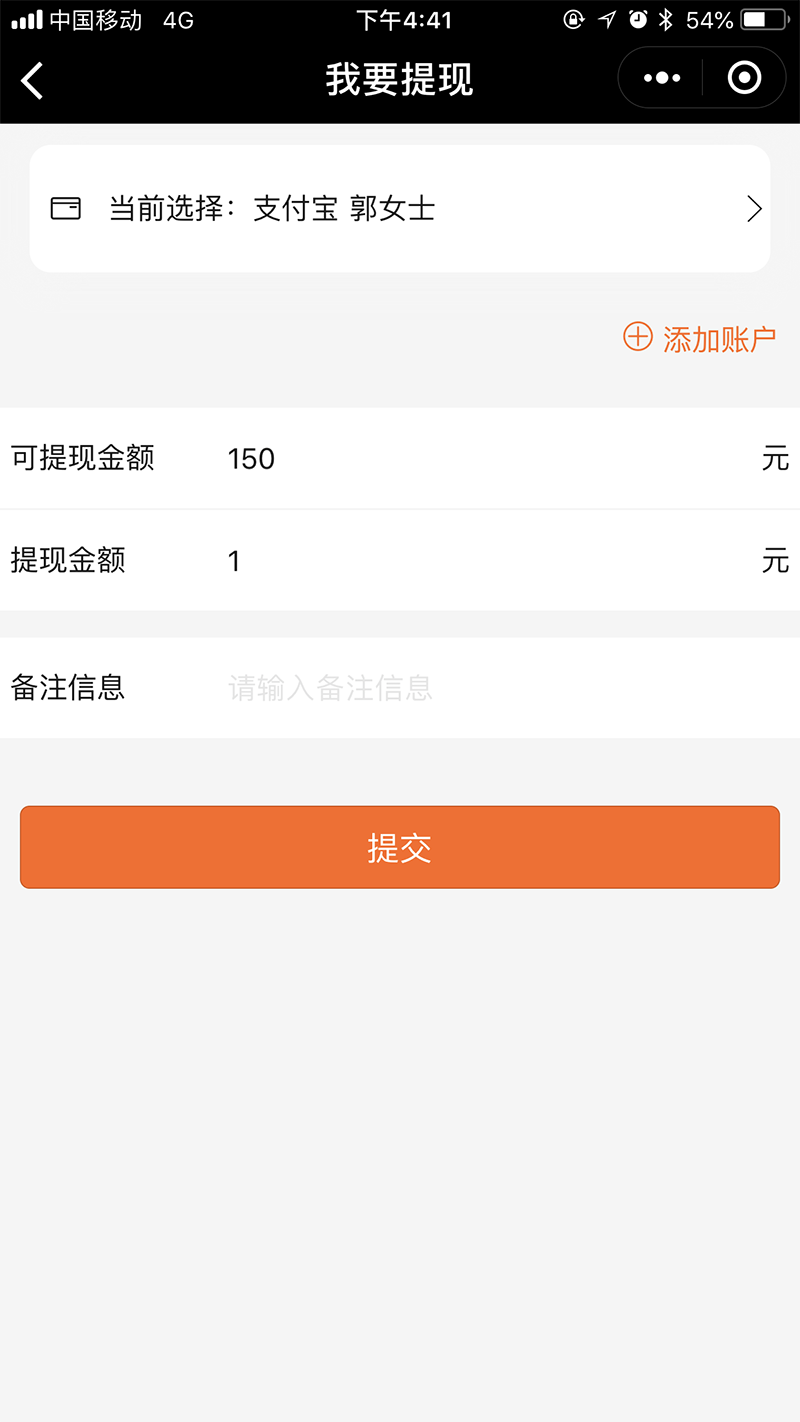Viewport: 800px width, 1422px height.
Task: Tap the circle capsule button to exit mini-program
Action: [744, 77]
